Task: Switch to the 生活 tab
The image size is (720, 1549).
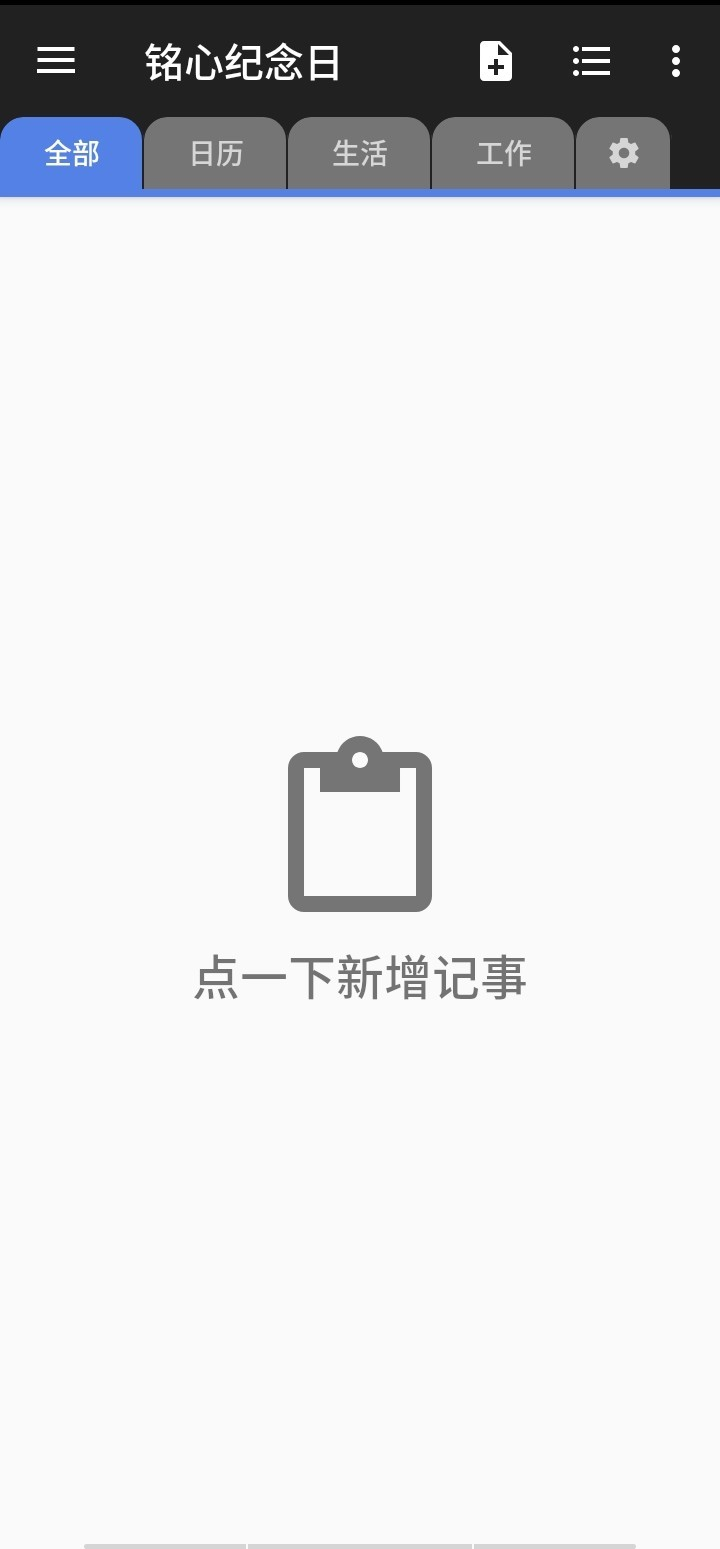Action: [x=358, y=153]
